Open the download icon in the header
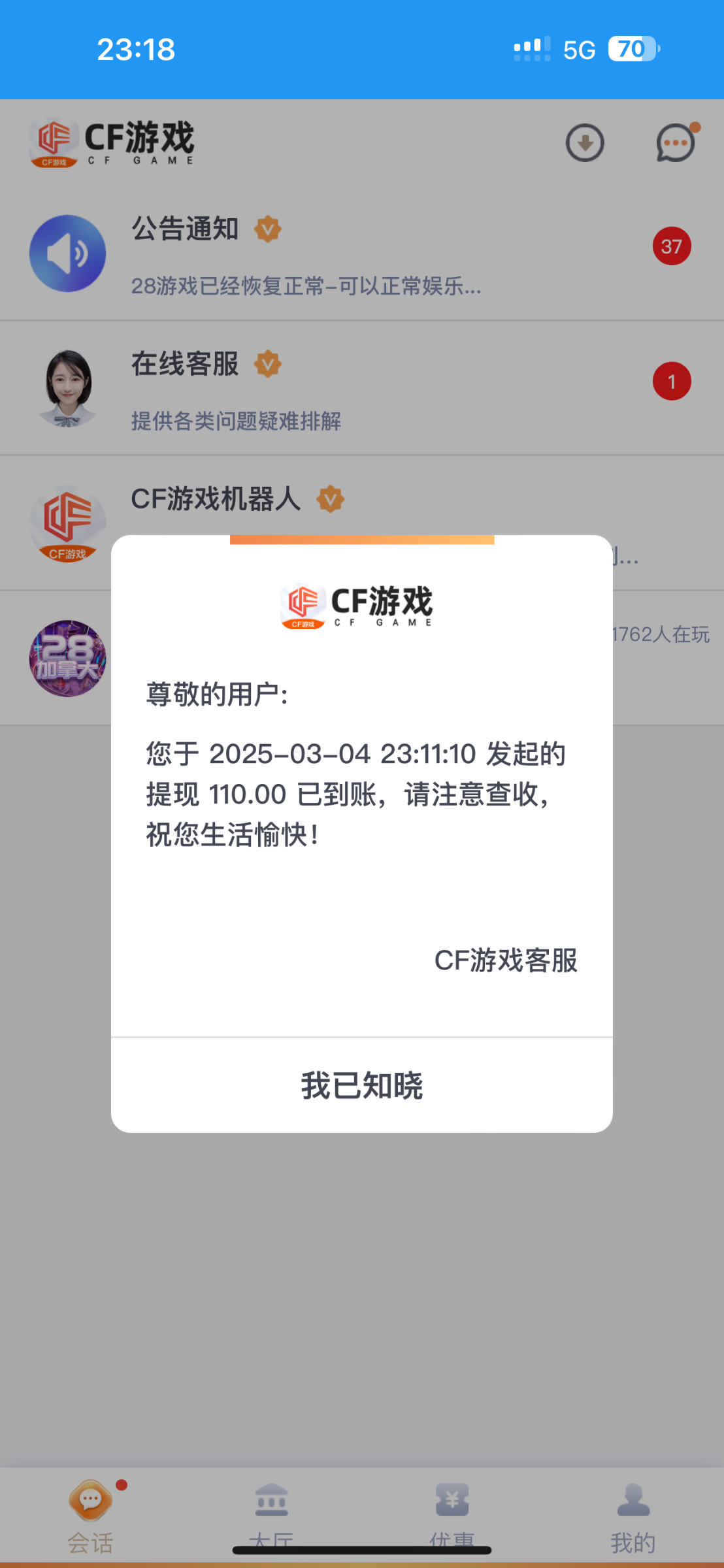Image resolution: width=724 pixels, height=1568 pixels. click(x=585, y=142)
